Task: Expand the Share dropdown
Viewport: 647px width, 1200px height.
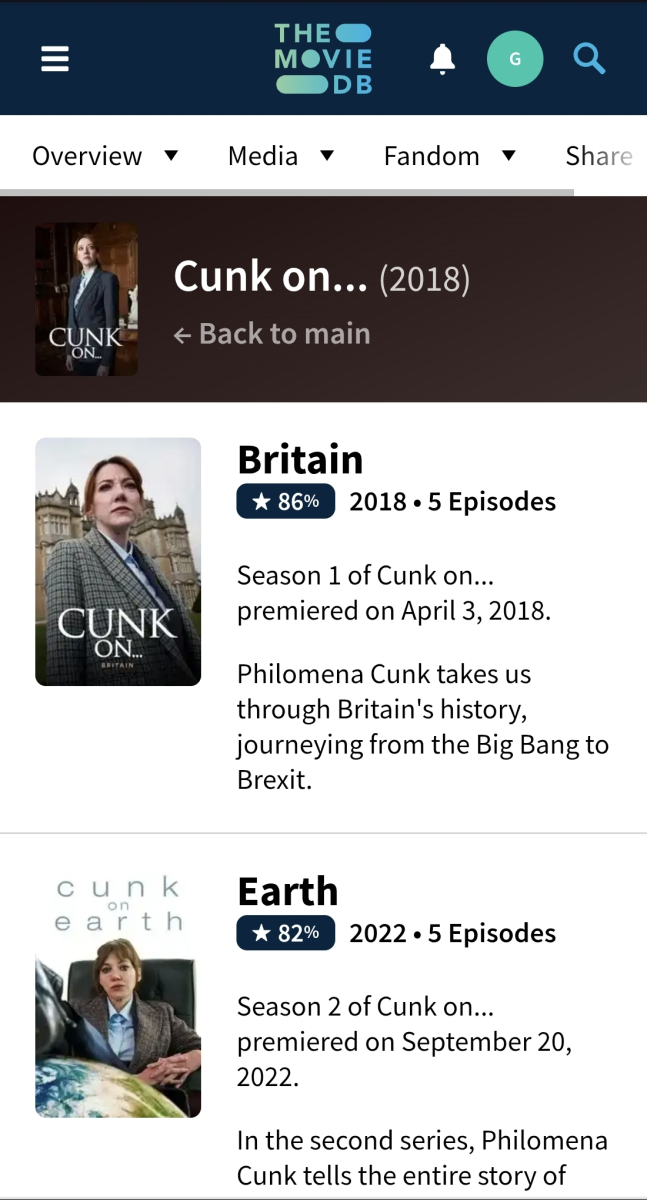Action: pyautogui.click(x=598, y=156)
